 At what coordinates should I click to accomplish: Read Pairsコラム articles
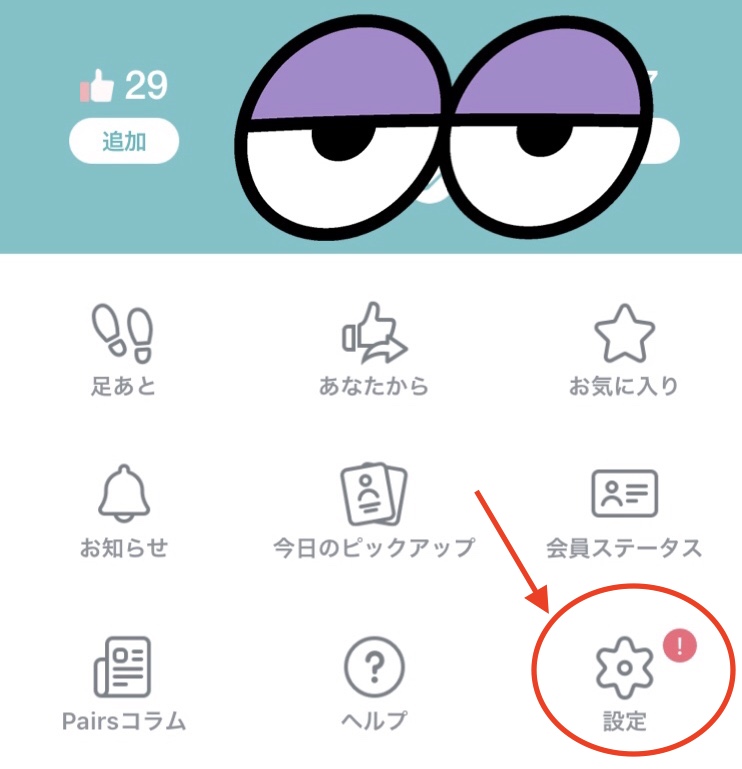(x=122, y=682)
